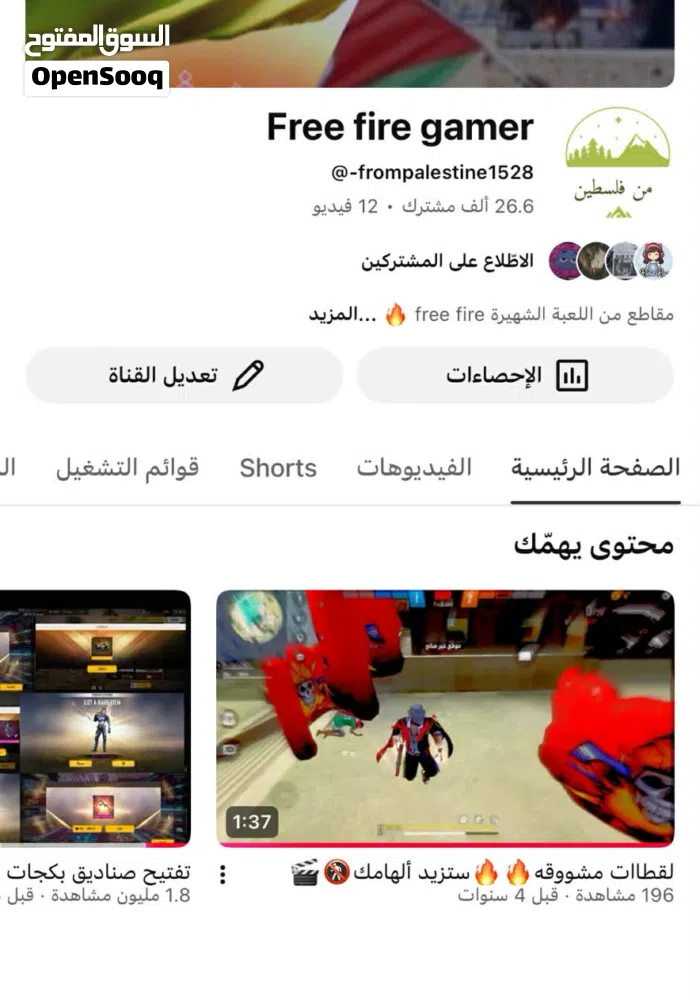Tap تعديل القناة to edit channel
Screen dimensions: 700x1000
tap(184, 376)
